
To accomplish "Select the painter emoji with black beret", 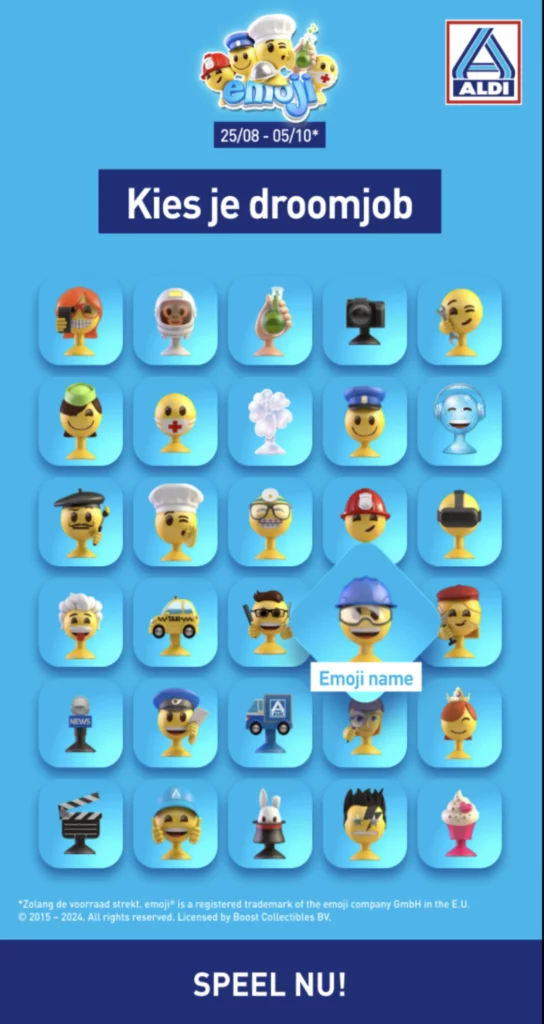I will coord(80,522).
